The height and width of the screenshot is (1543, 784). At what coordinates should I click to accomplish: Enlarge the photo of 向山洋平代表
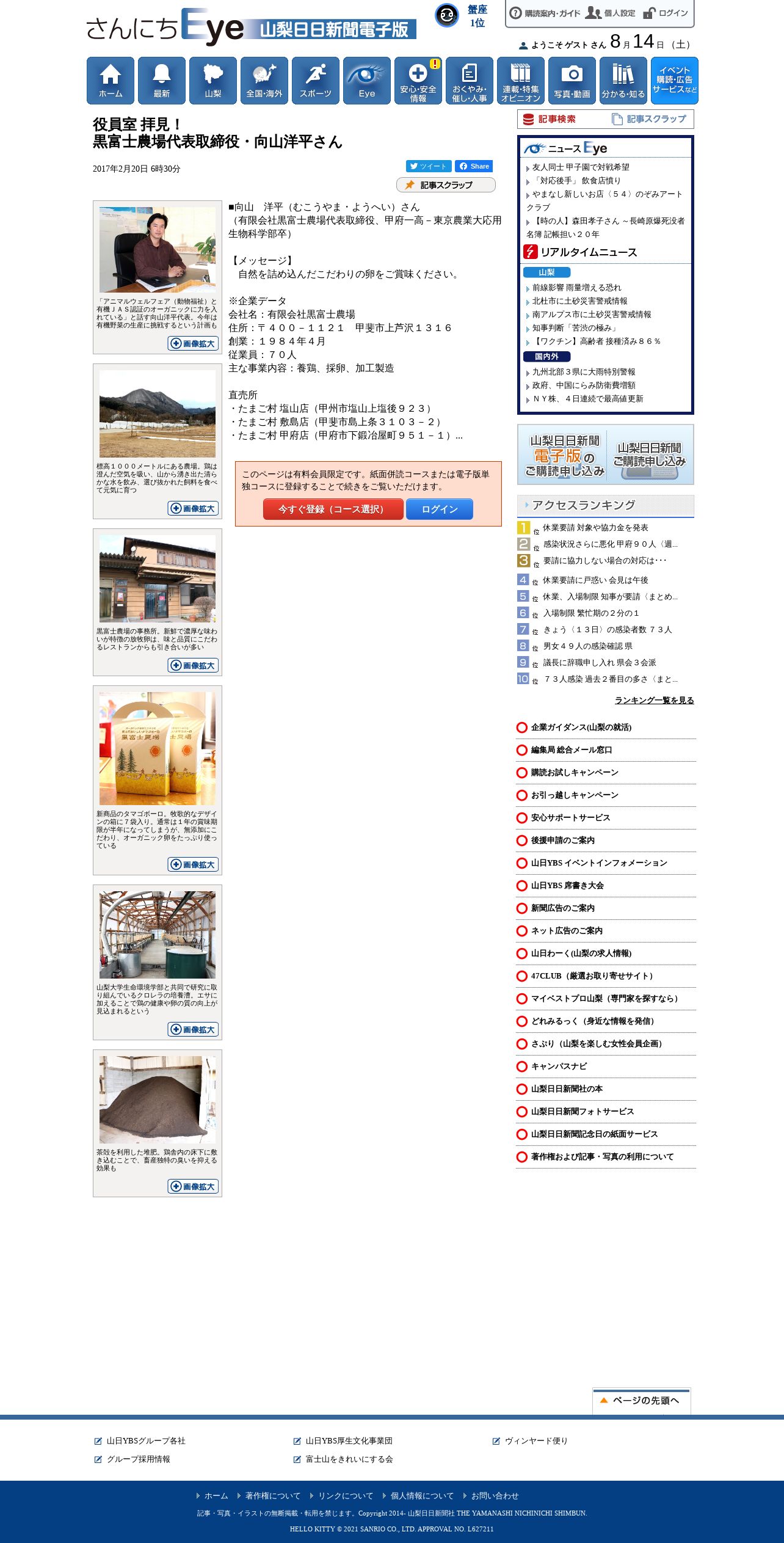tap(193, 343)
